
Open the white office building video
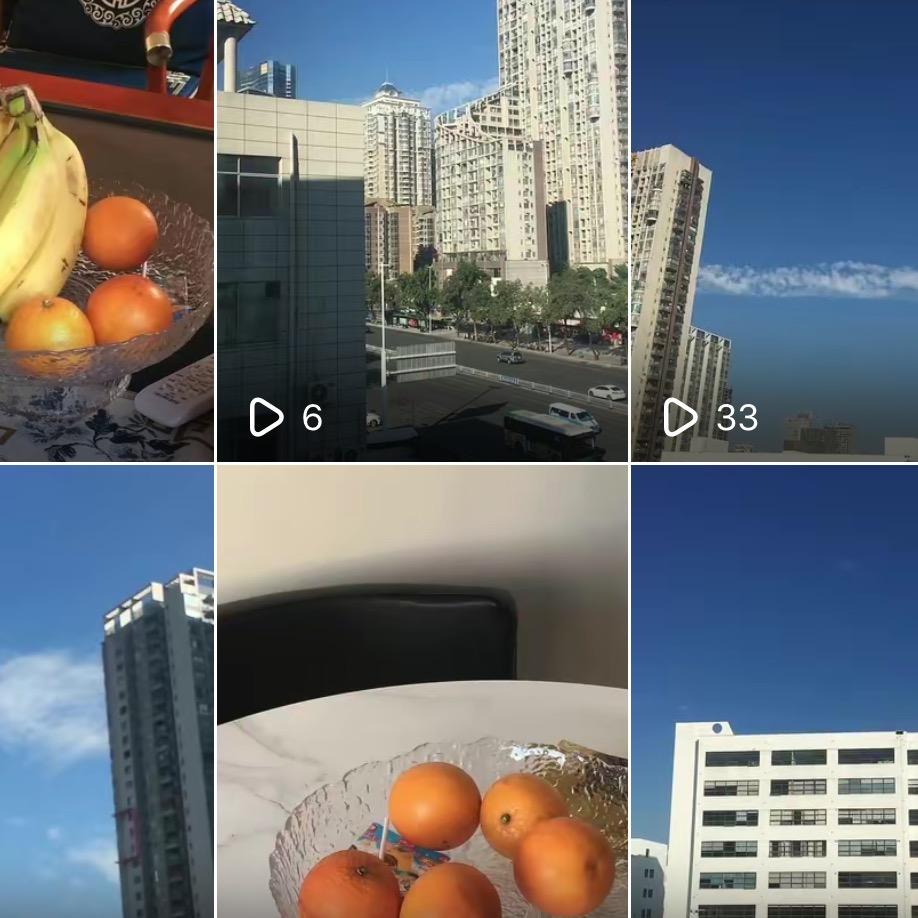coord(775,692)
